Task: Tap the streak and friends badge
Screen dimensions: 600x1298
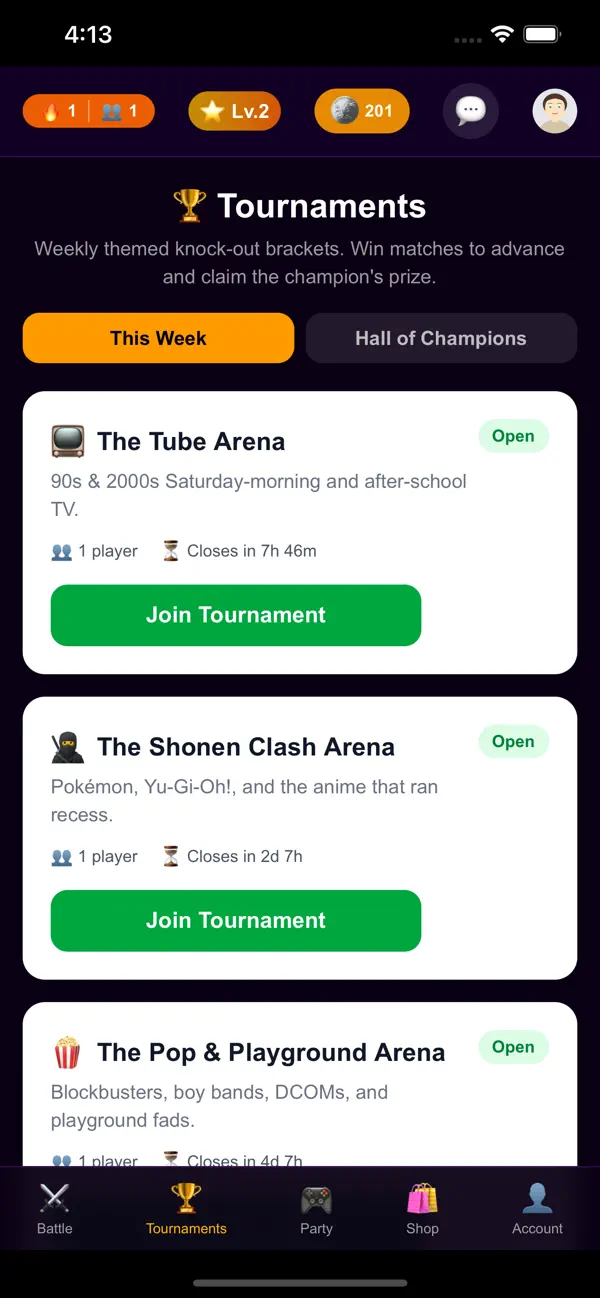Action: point(89,111)
